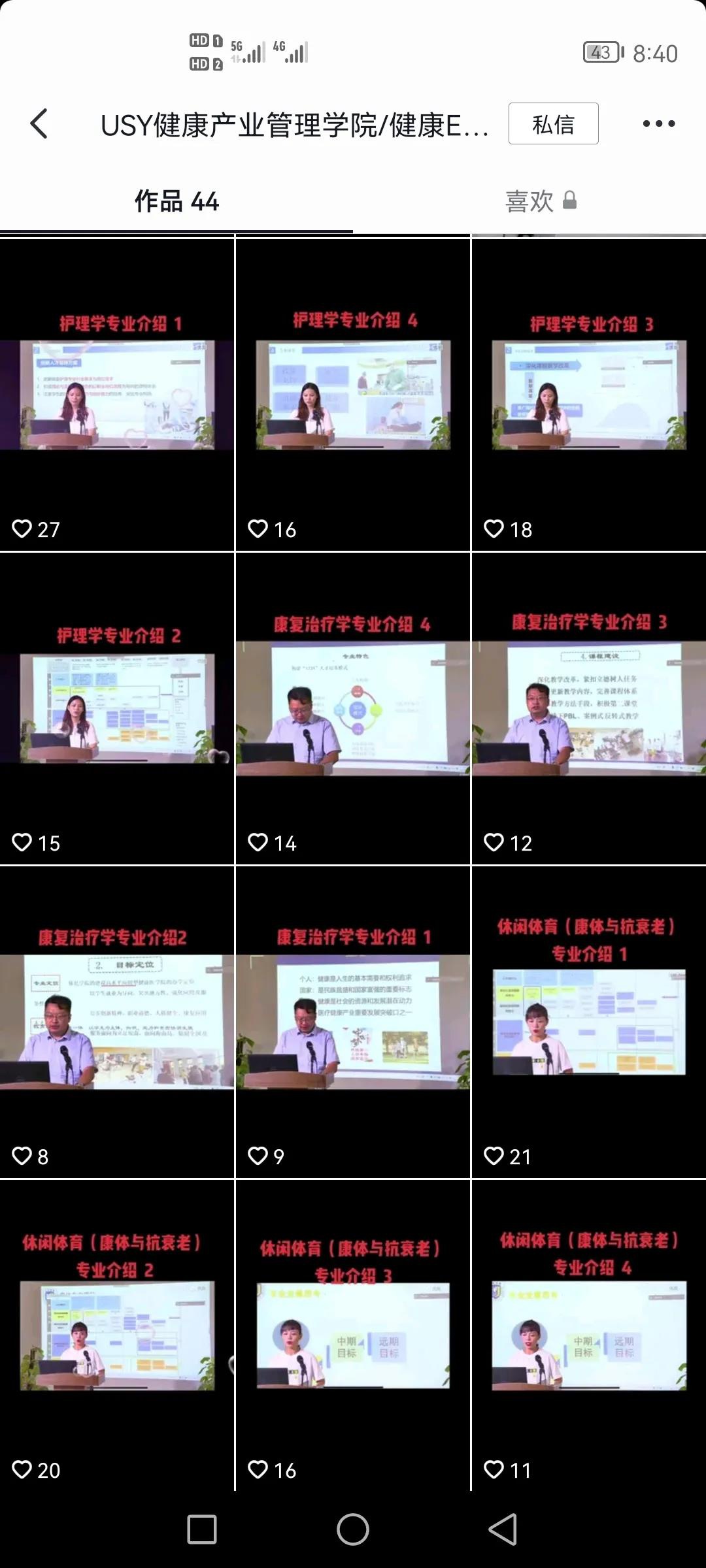
Task: Open the three-dot overflow menu
Action: point(658,123)
